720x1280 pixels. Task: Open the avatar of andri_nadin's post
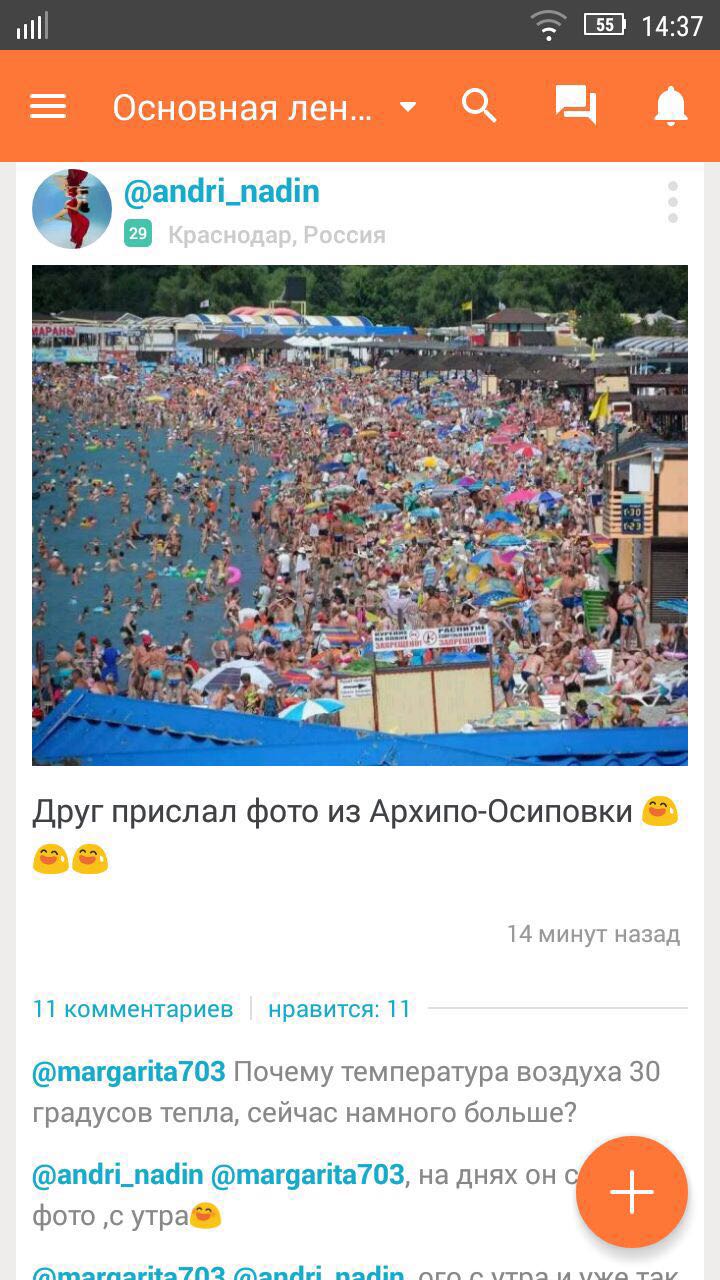pyautogui.click(x=72, y=209)
